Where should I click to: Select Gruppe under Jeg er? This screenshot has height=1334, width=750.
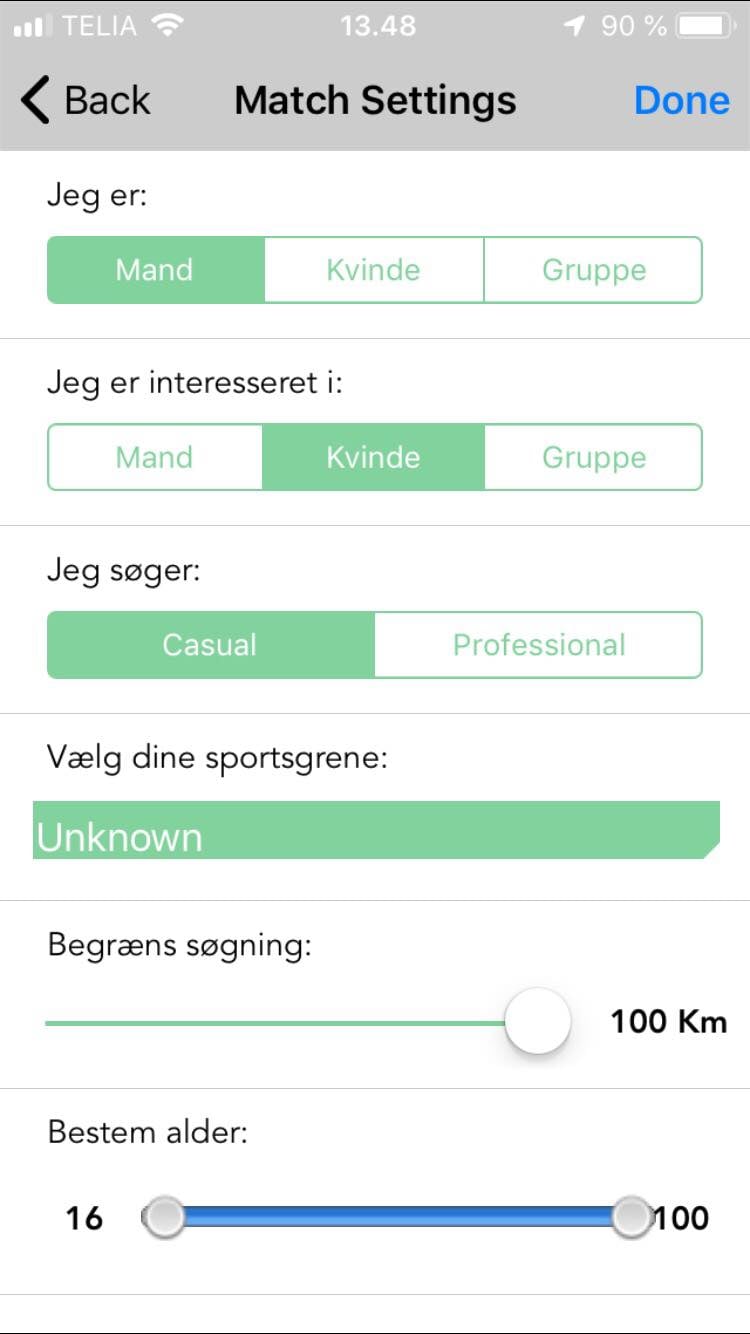[593, 270]
